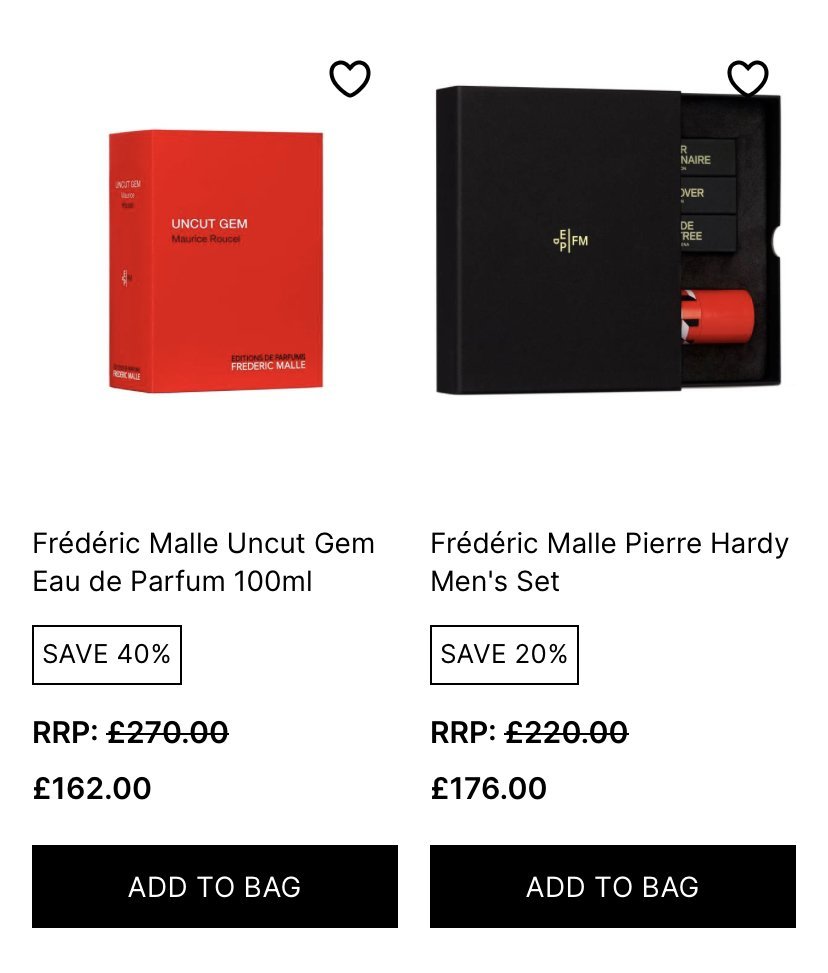The height and width of the screenshot is (973, 828).
Task: Add Uncut Gem Eau de Parfum to bag
Action: click(x=215, y=886)
